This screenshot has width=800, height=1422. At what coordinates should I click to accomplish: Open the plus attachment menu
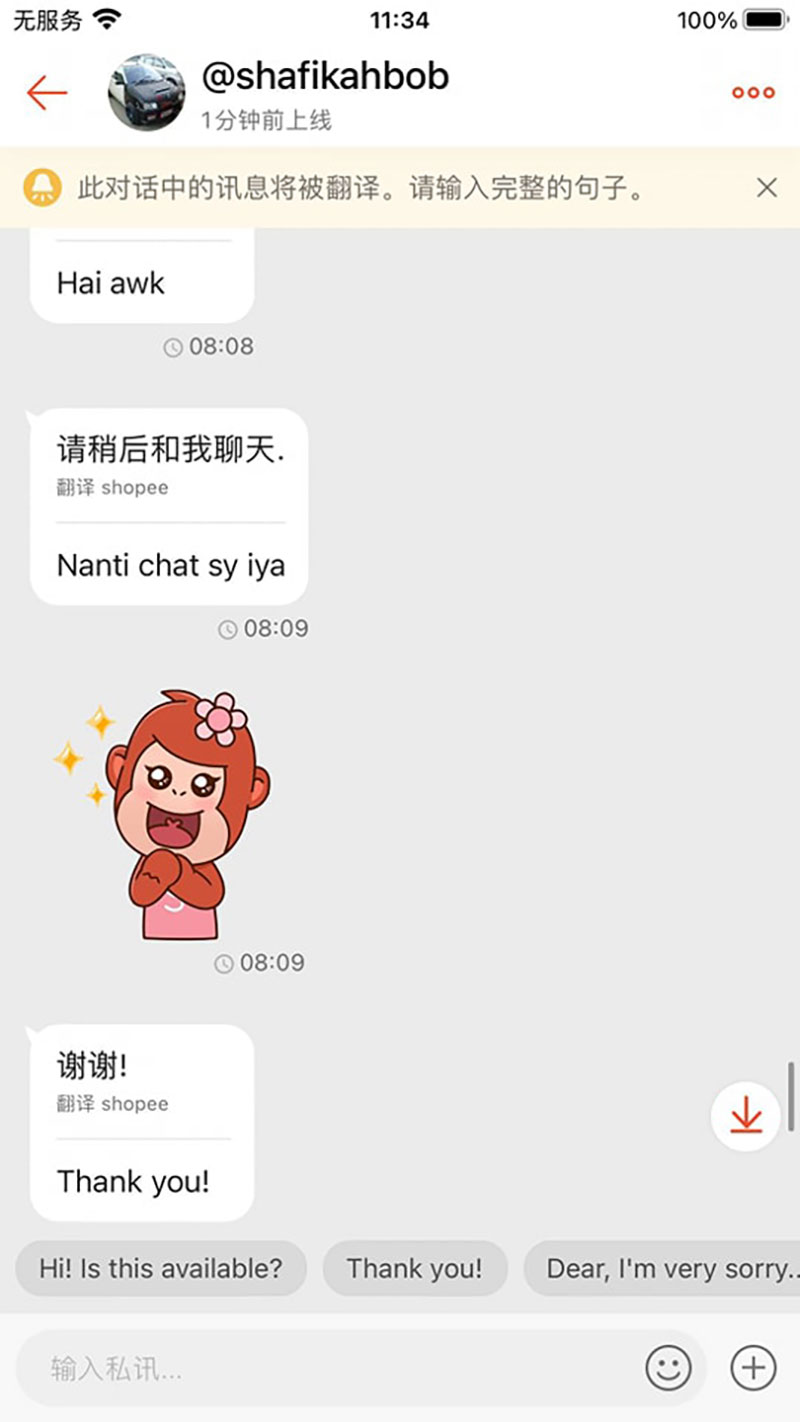coord(753,1367)
